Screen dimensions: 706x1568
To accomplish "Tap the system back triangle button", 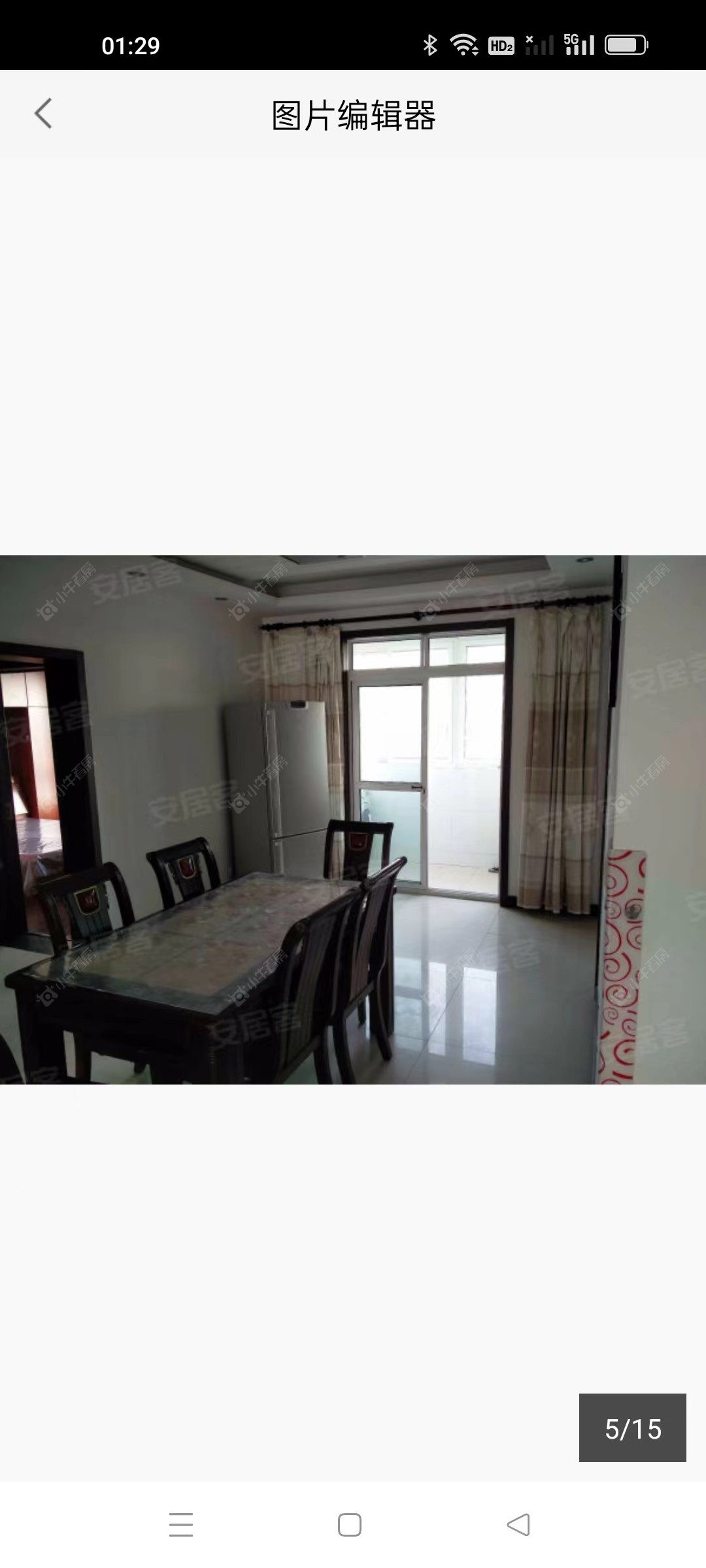I will tap(518, 1524).
